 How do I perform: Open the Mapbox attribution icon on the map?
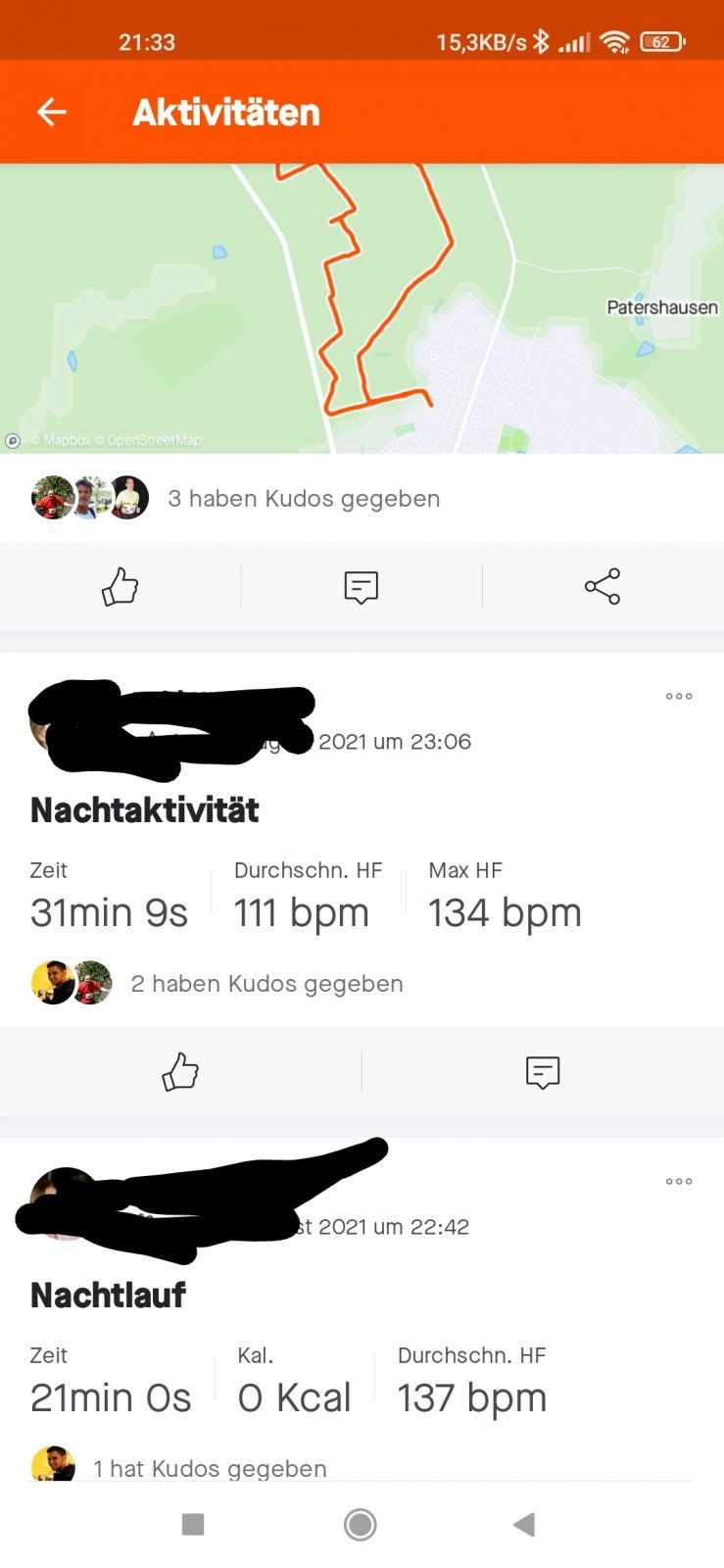click(13, 440)
